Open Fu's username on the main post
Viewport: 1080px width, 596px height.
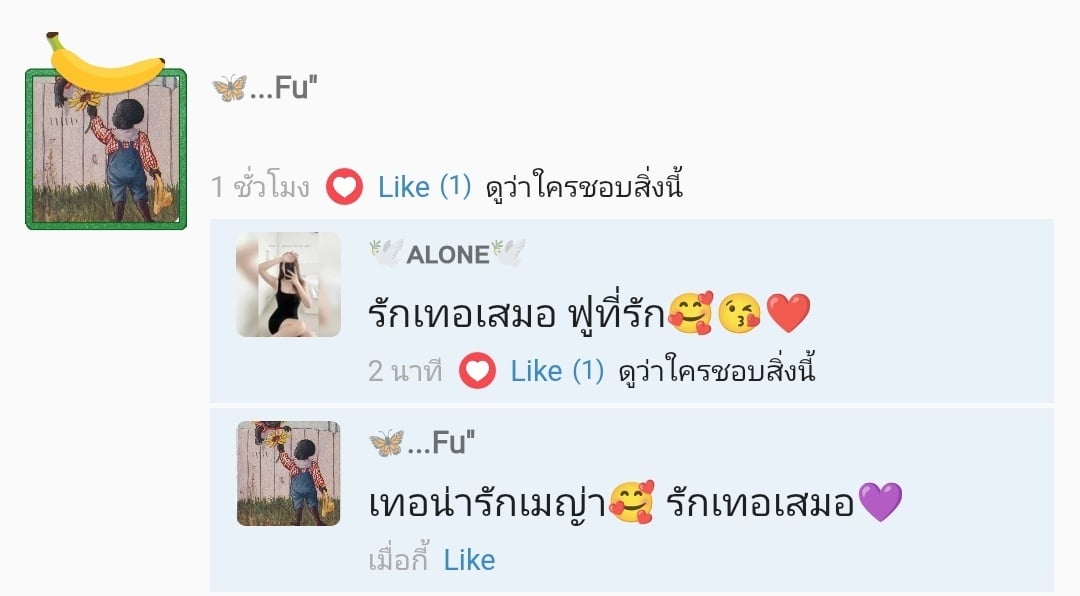point(265,88)
